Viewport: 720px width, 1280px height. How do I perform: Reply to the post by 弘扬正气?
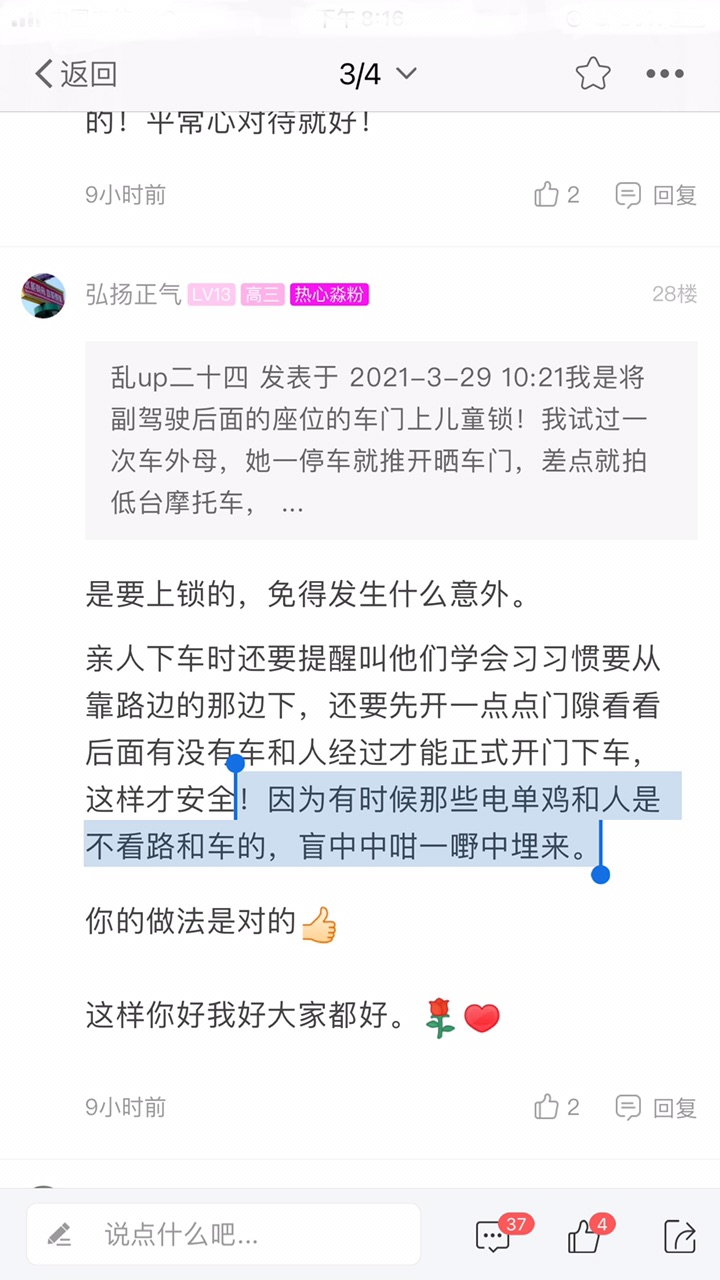pos(656,1107)
